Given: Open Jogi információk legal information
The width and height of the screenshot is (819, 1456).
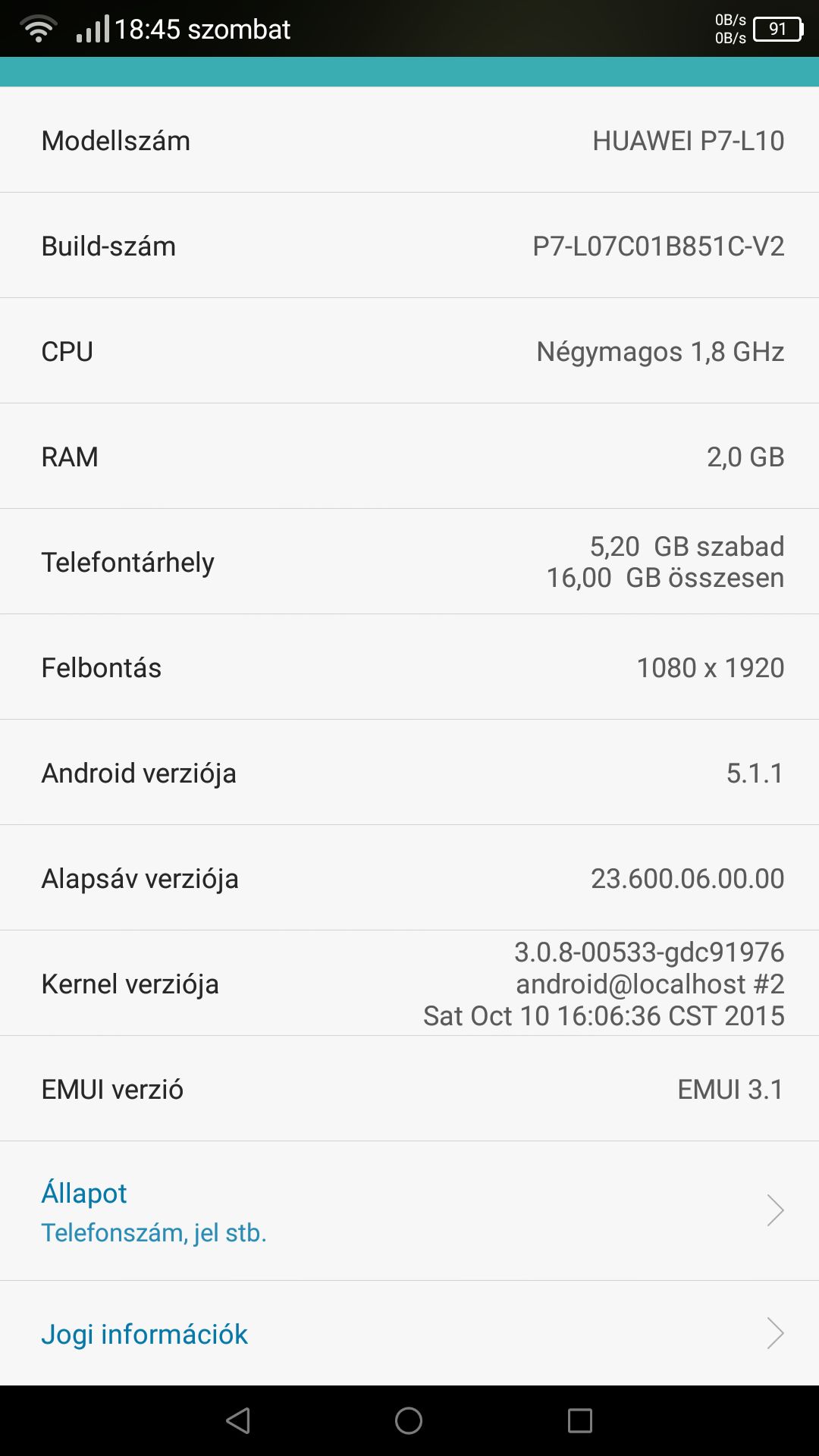Looking at the screenshot, I should tap(409, 1333).
